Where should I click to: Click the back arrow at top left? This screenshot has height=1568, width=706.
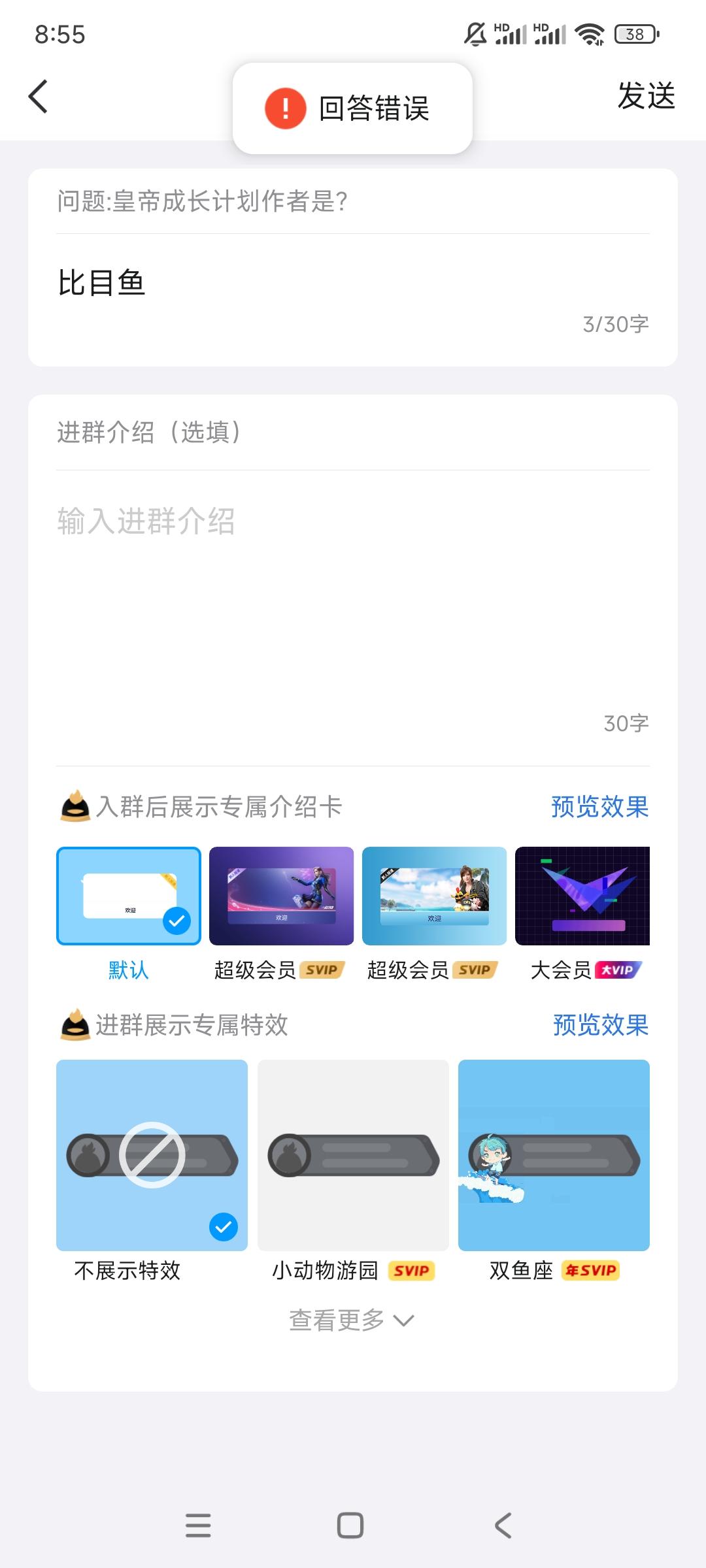[x=37, y=96]
